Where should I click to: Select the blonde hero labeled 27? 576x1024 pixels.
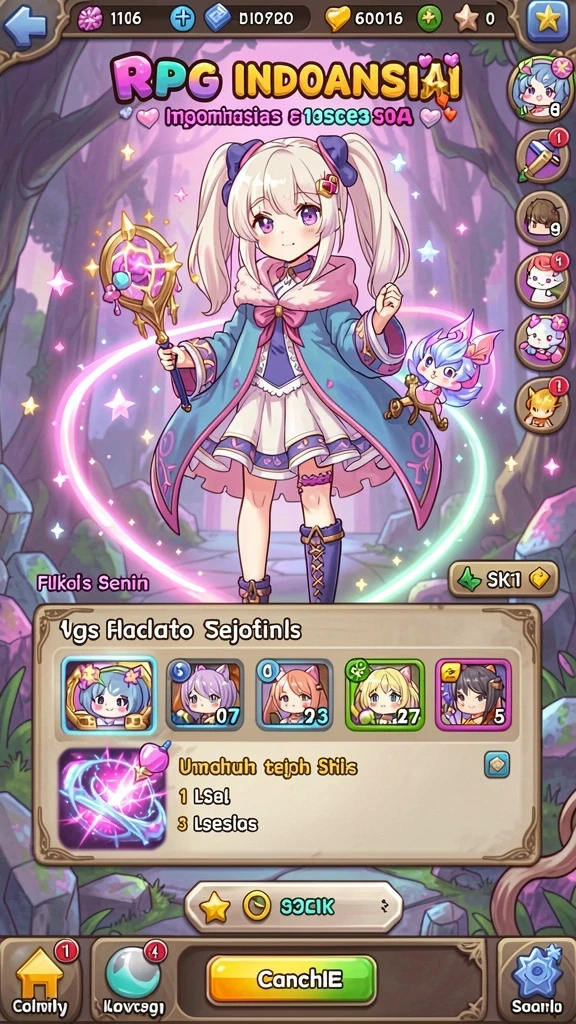(x=385, y=694)
